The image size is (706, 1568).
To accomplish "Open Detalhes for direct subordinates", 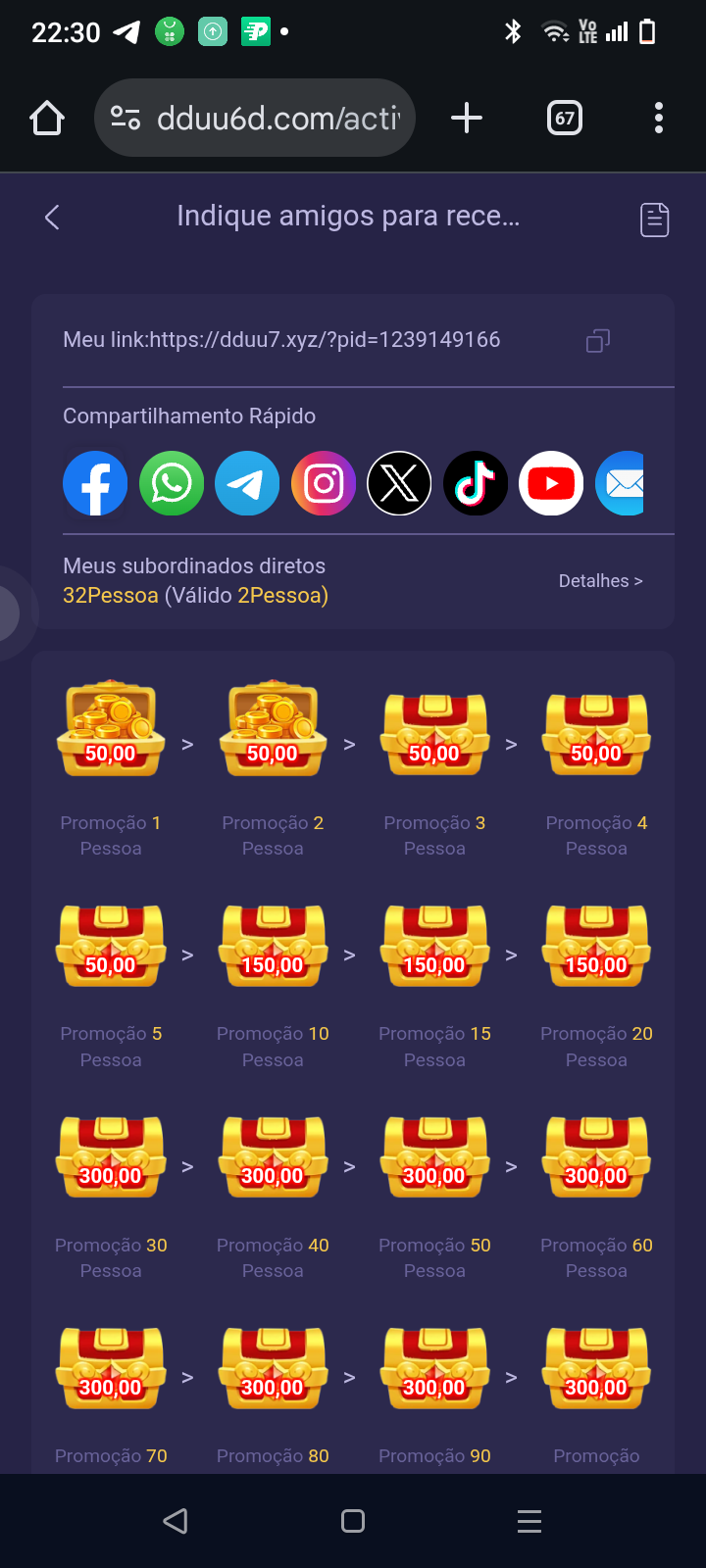I will point(600,581).
